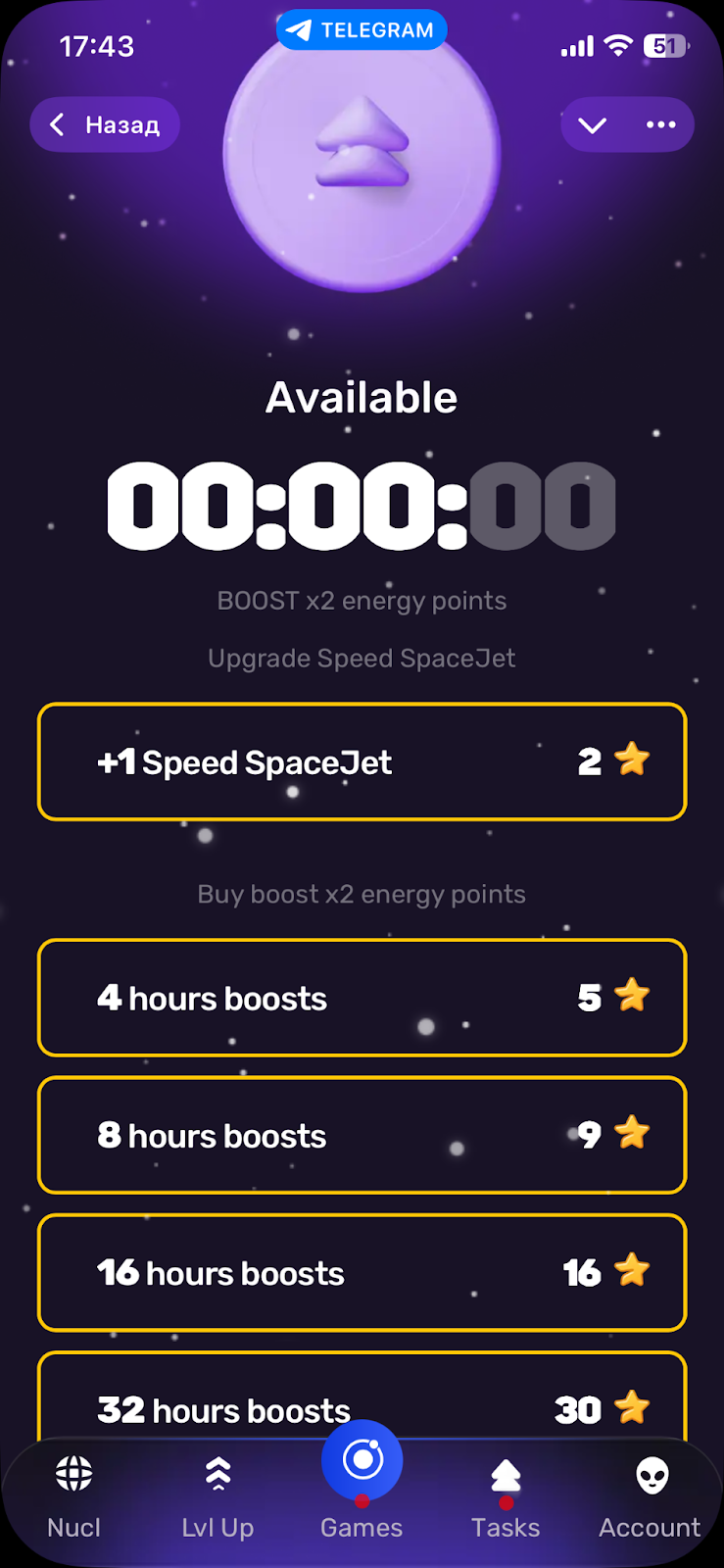Viewport: 724px width, 1568px height.
Task: Click the back chevron inside Назад button
Action: click(x=56, y=124)
